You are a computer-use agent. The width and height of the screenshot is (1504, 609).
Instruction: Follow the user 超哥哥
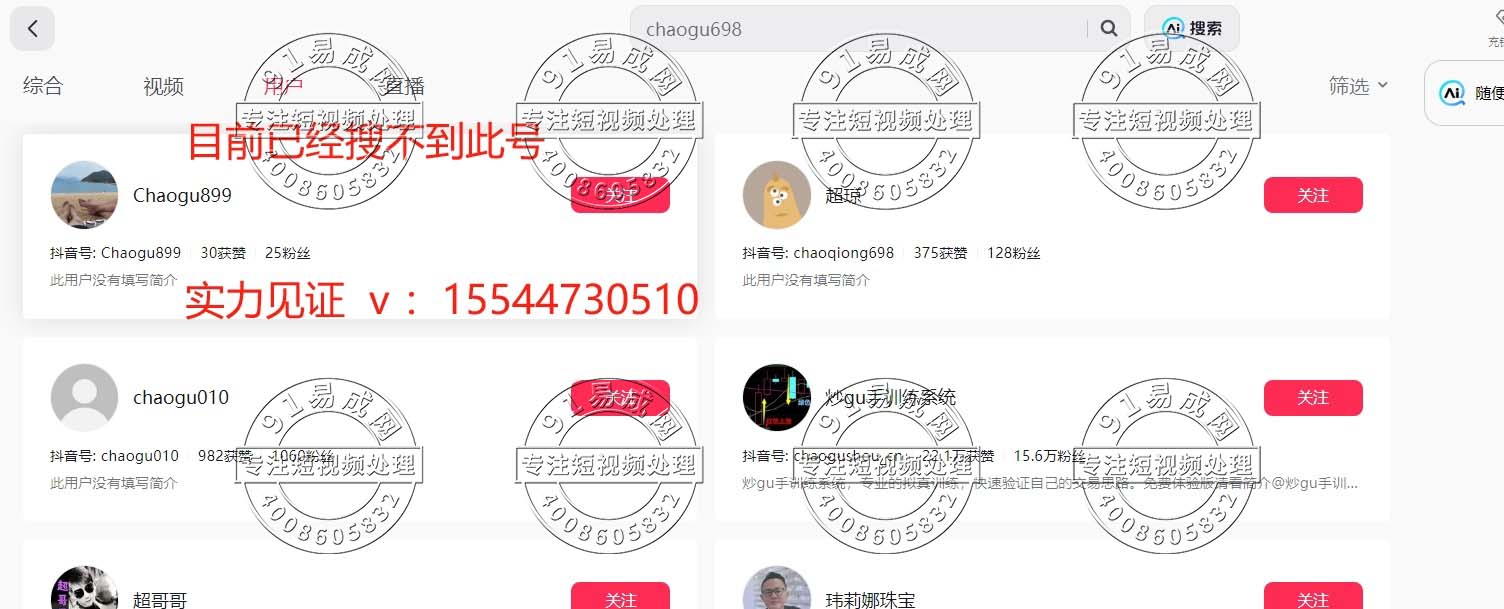[620, 597]
